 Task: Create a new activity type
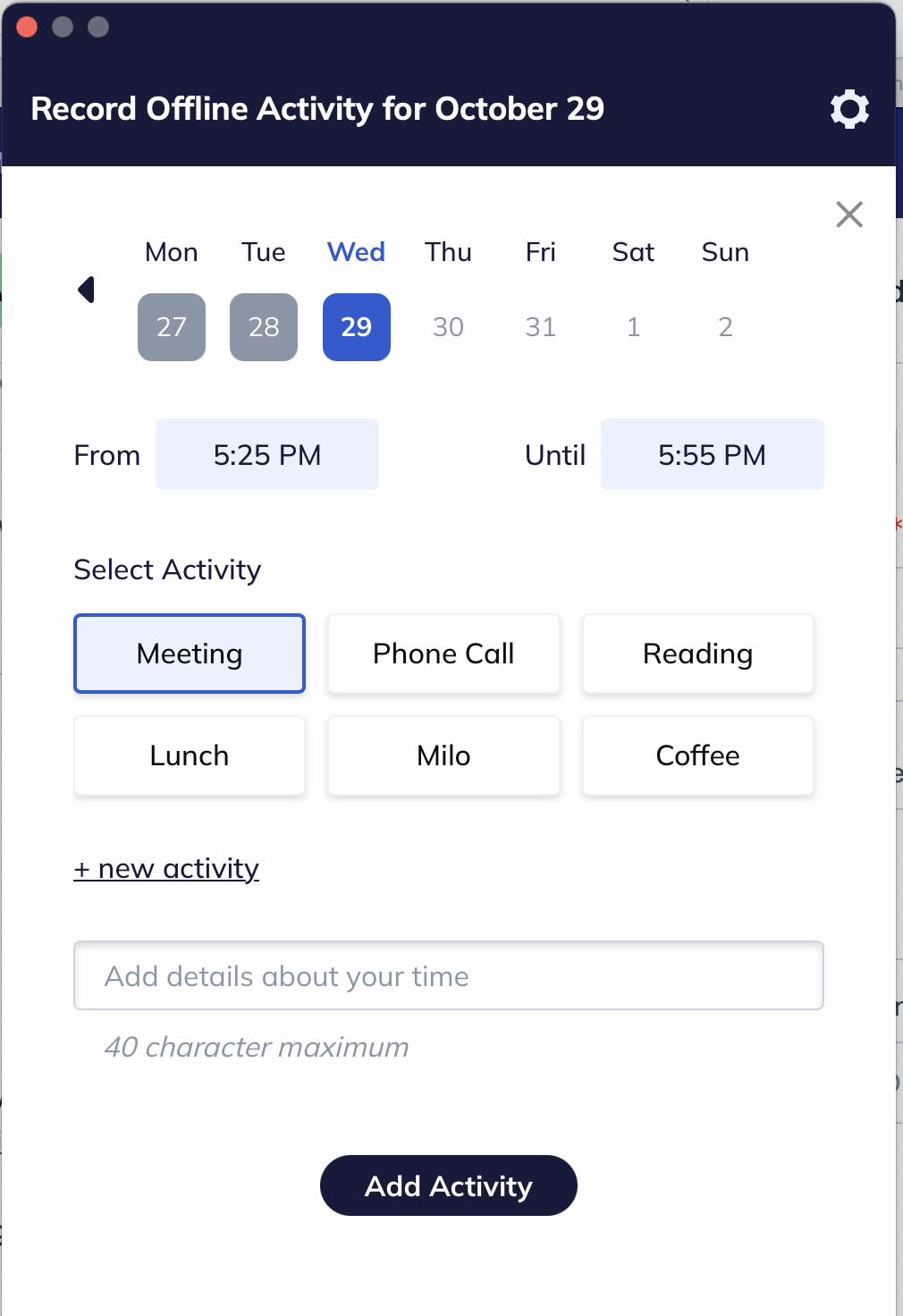point(166,869)
